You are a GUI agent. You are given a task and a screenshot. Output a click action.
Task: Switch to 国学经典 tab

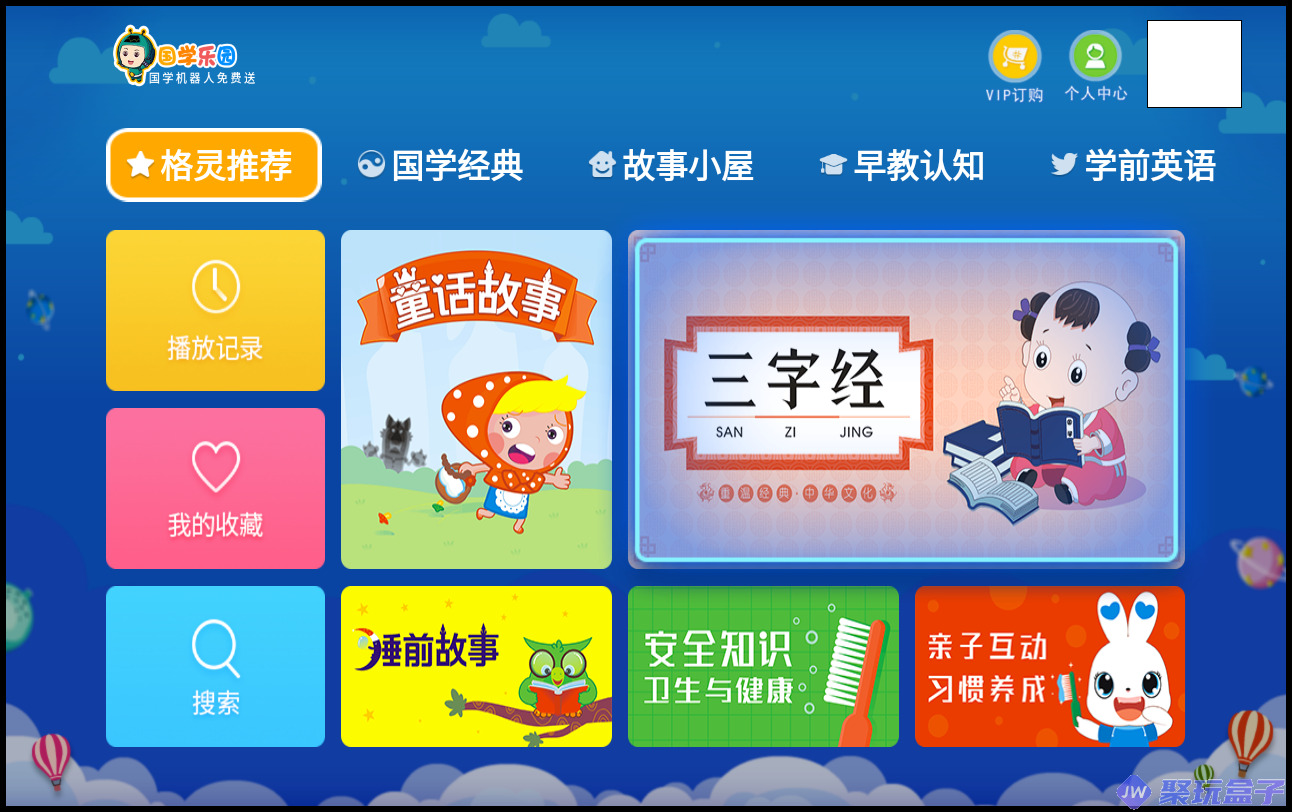441,165
